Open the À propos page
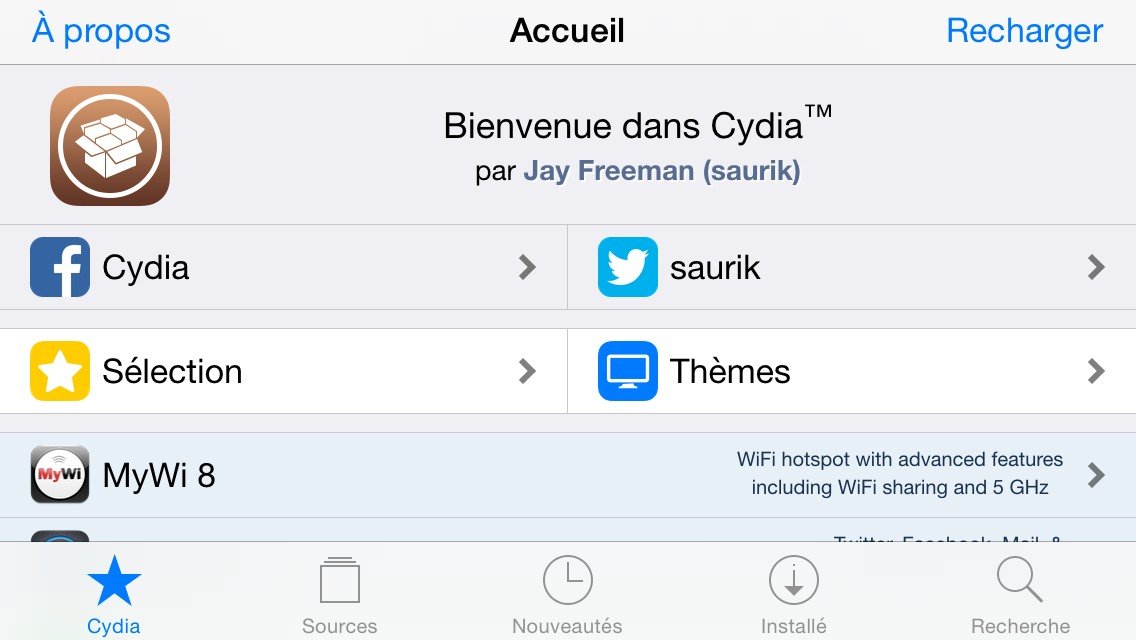The width and height of the screenshot is (1136, 640). [x=101, y=31]
